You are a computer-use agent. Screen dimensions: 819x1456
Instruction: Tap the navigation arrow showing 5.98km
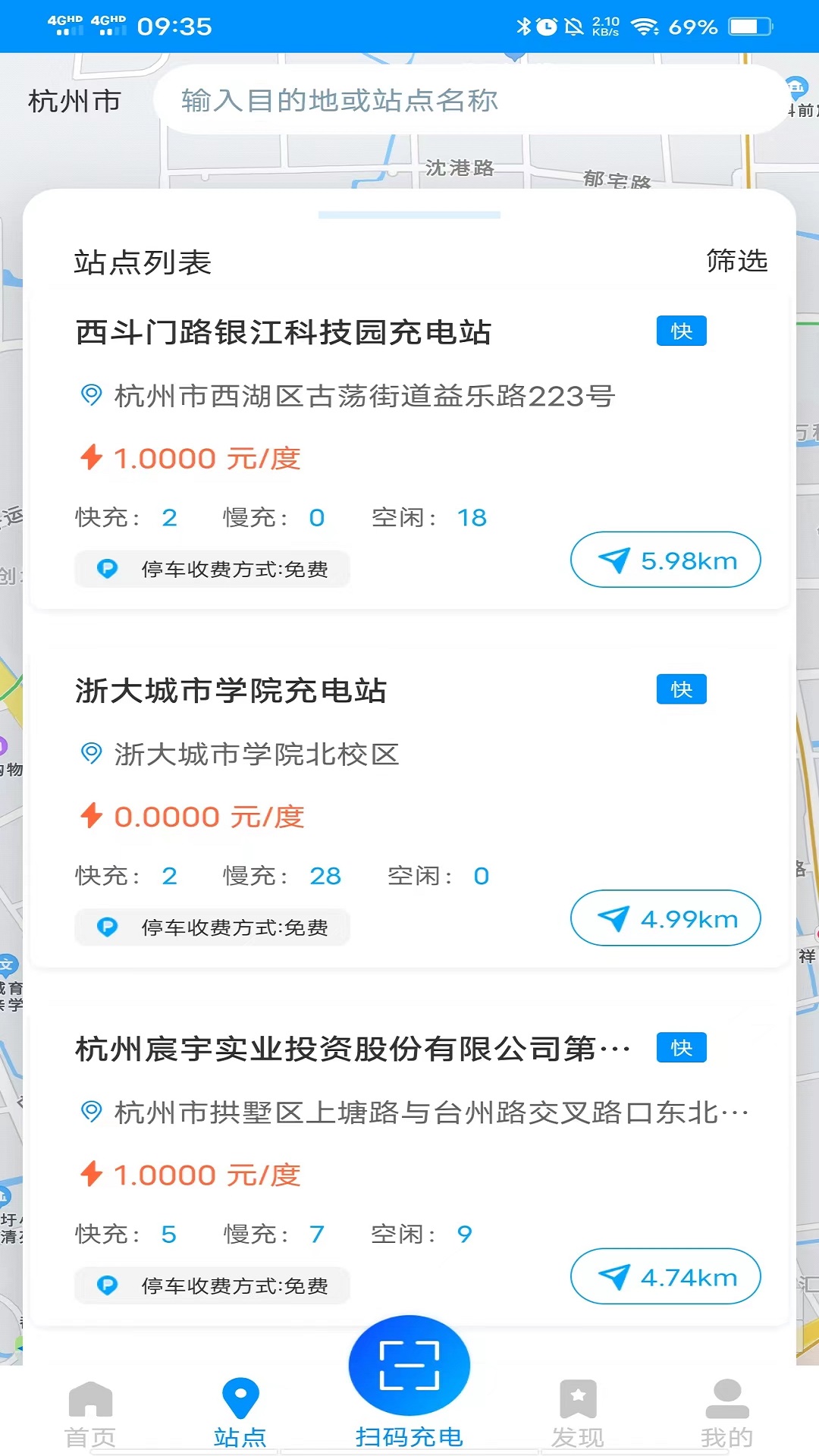665,560
